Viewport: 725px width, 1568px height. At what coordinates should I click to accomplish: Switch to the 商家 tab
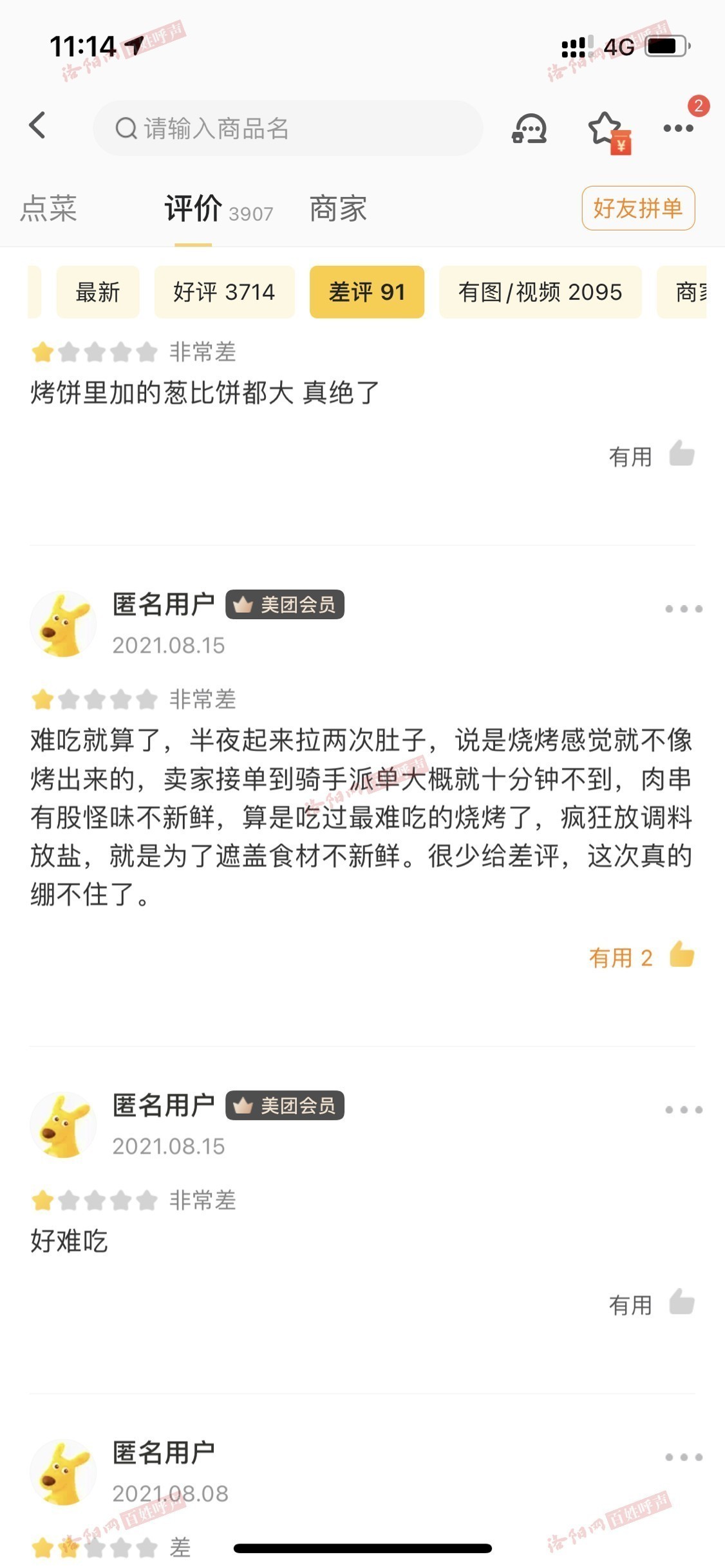coord(338,209)
